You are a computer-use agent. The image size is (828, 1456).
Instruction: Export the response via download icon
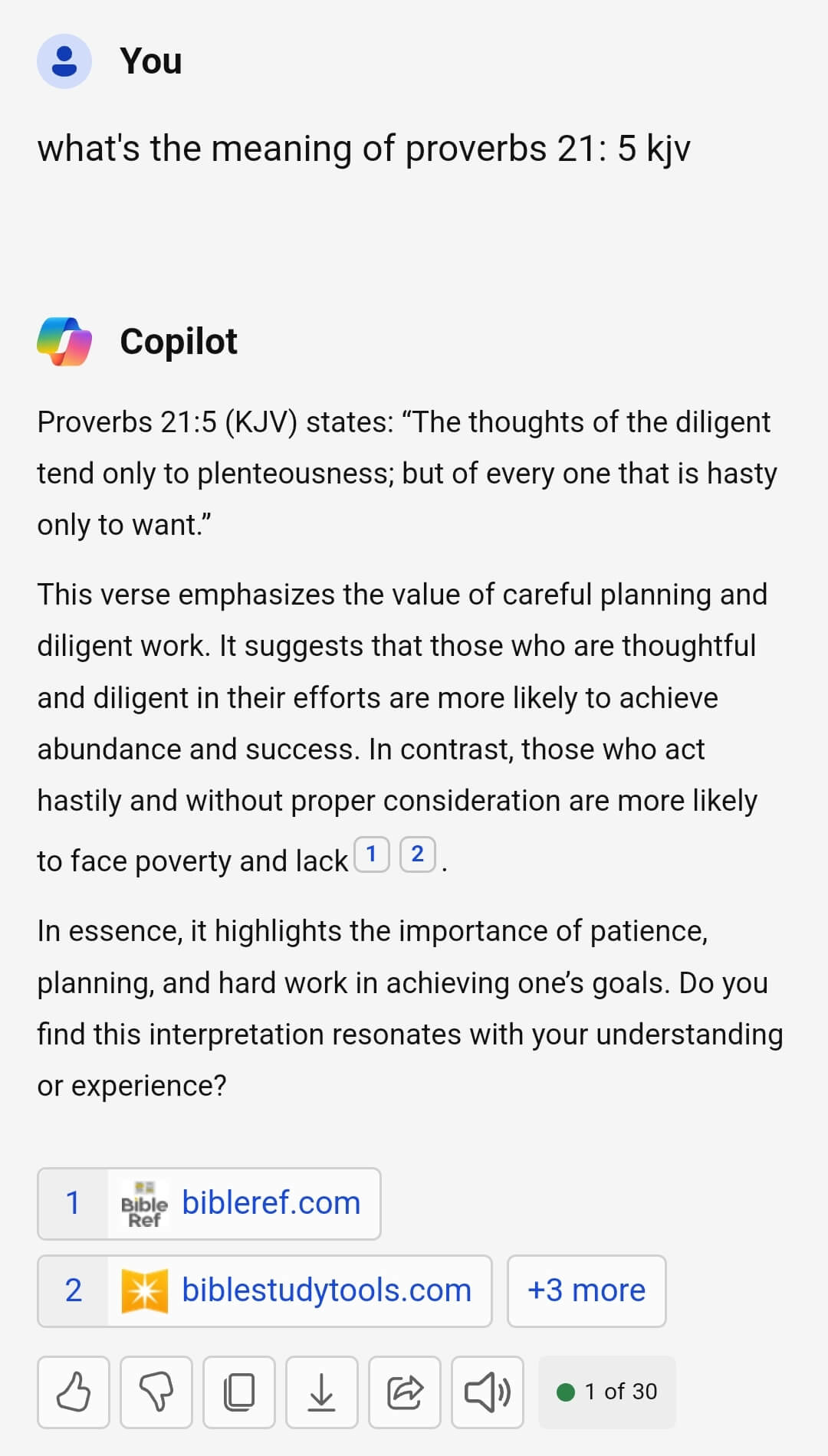[x=322, y=1392]
